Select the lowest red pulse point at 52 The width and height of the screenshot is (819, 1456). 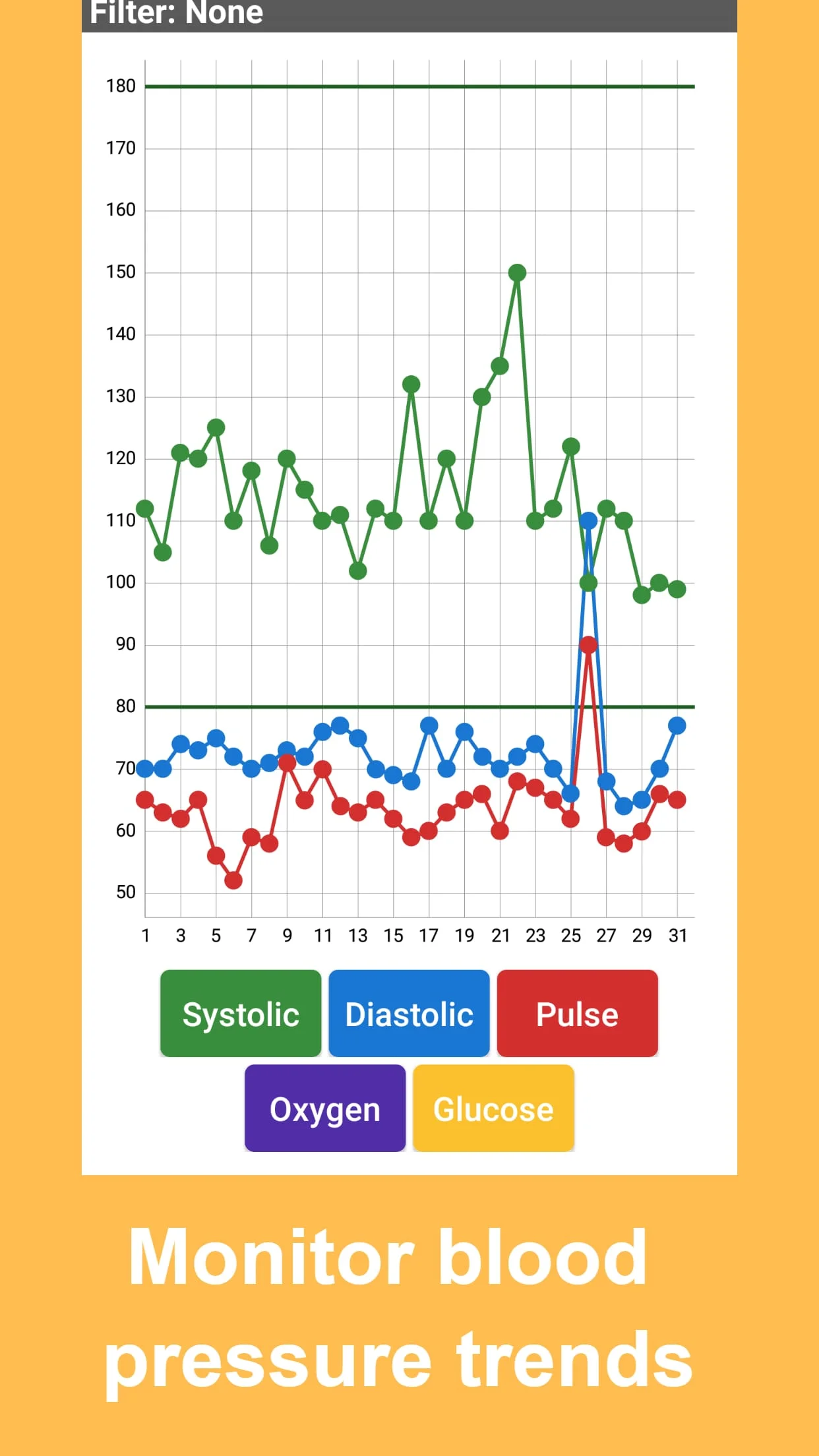click(233, 880)
